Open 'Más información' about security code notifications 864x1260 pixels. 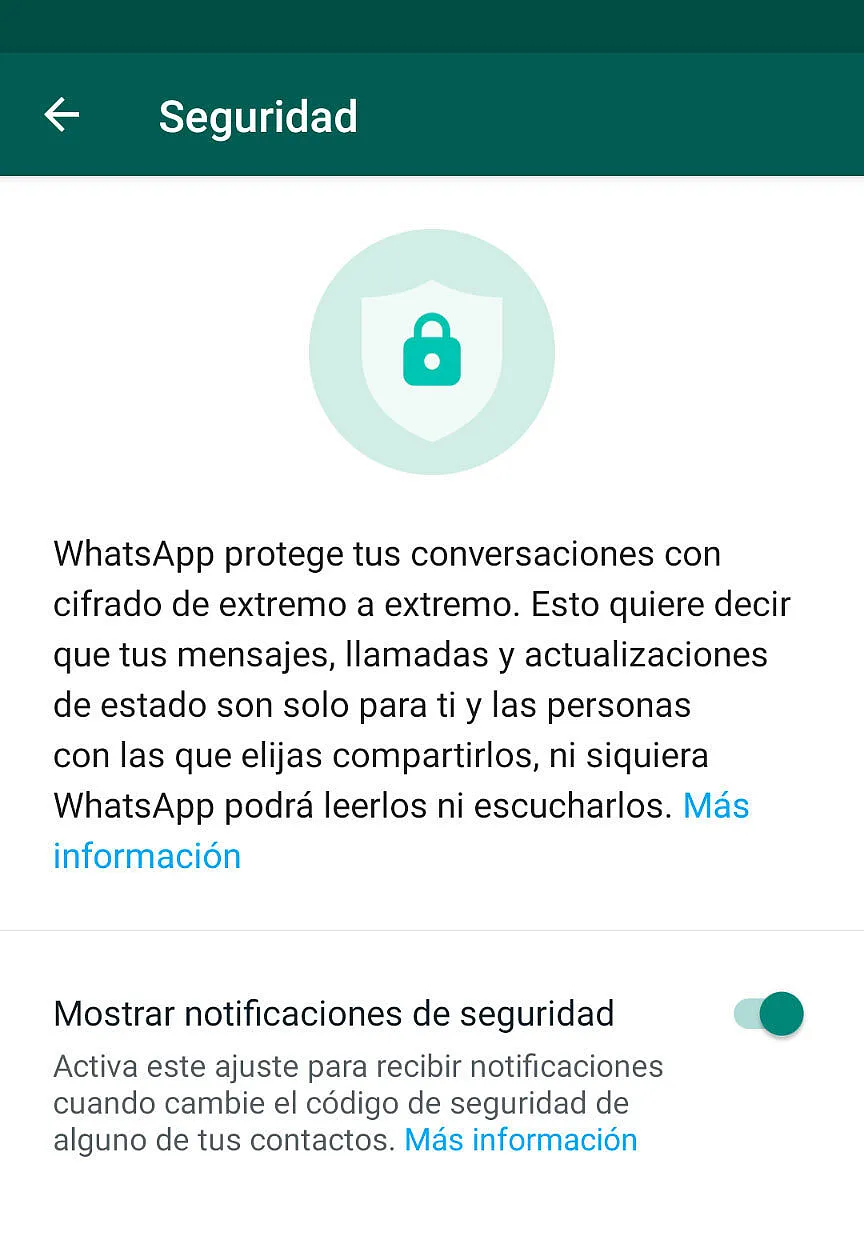[x=520, y=1140]
